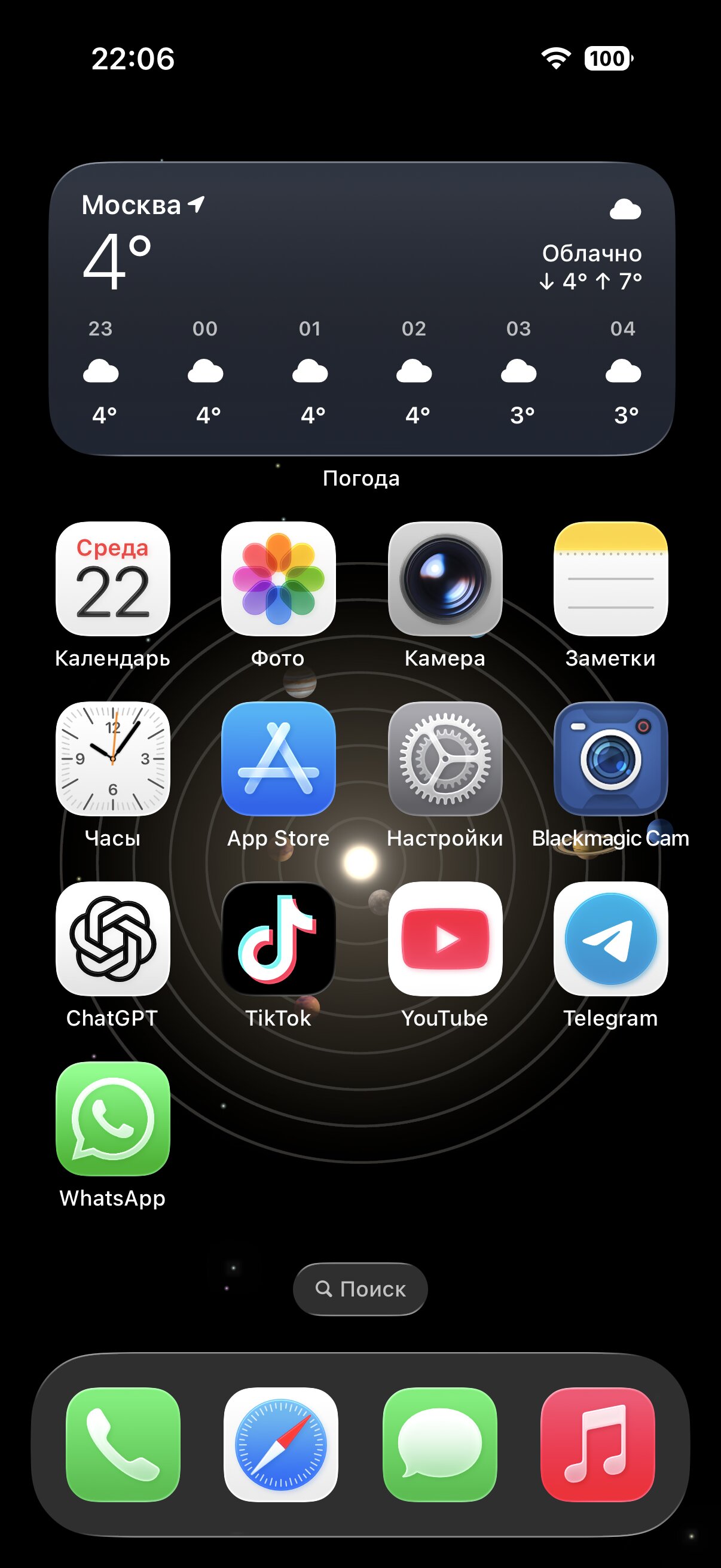Launch the Music app in the dock
The height and width of the screenshot is (1568, 721).
597,1444
